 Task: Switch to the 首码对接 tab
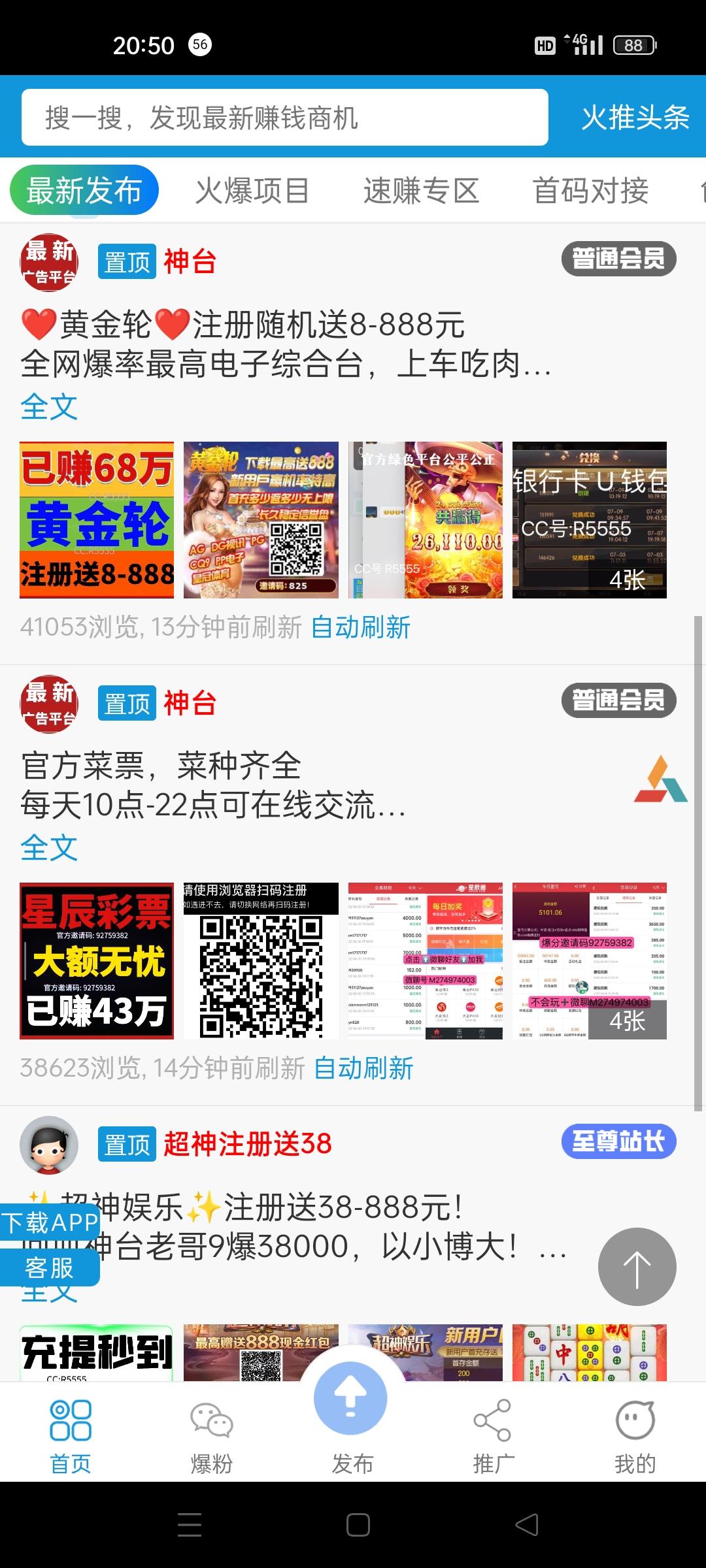(x=590, y=191)
